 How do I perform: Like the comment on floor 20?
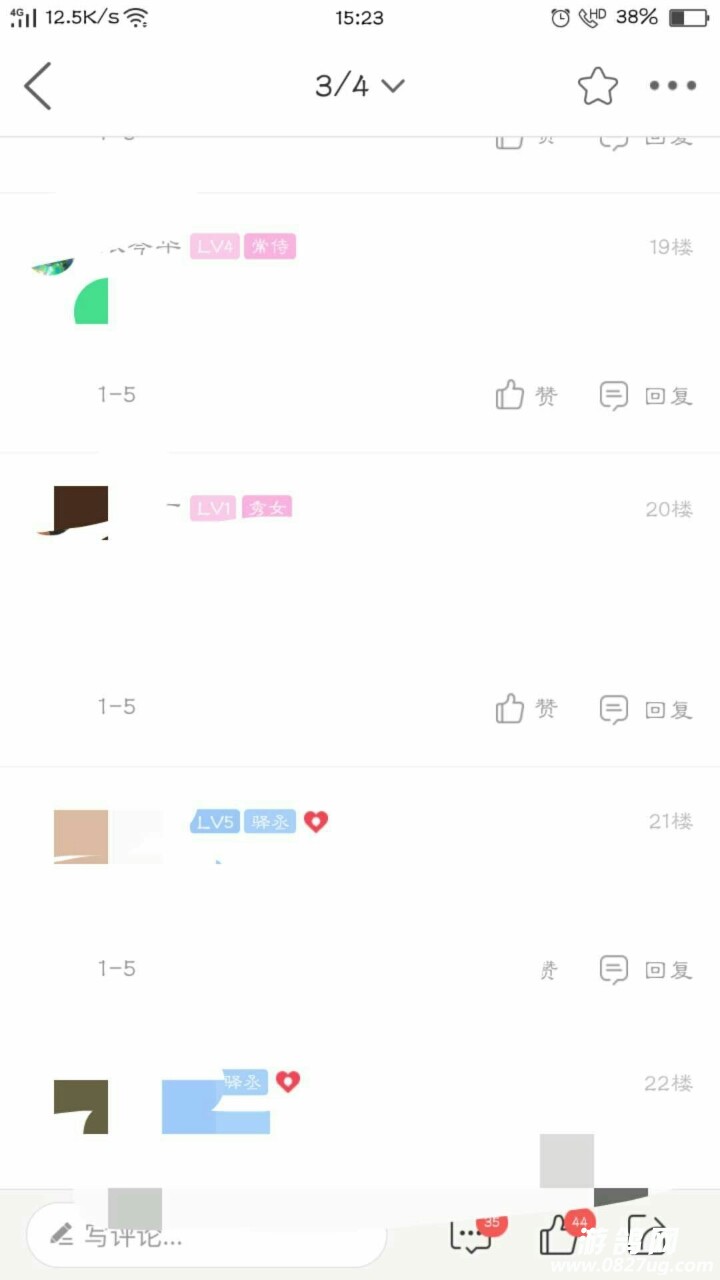pyautogui.click(x=526, y=709)
